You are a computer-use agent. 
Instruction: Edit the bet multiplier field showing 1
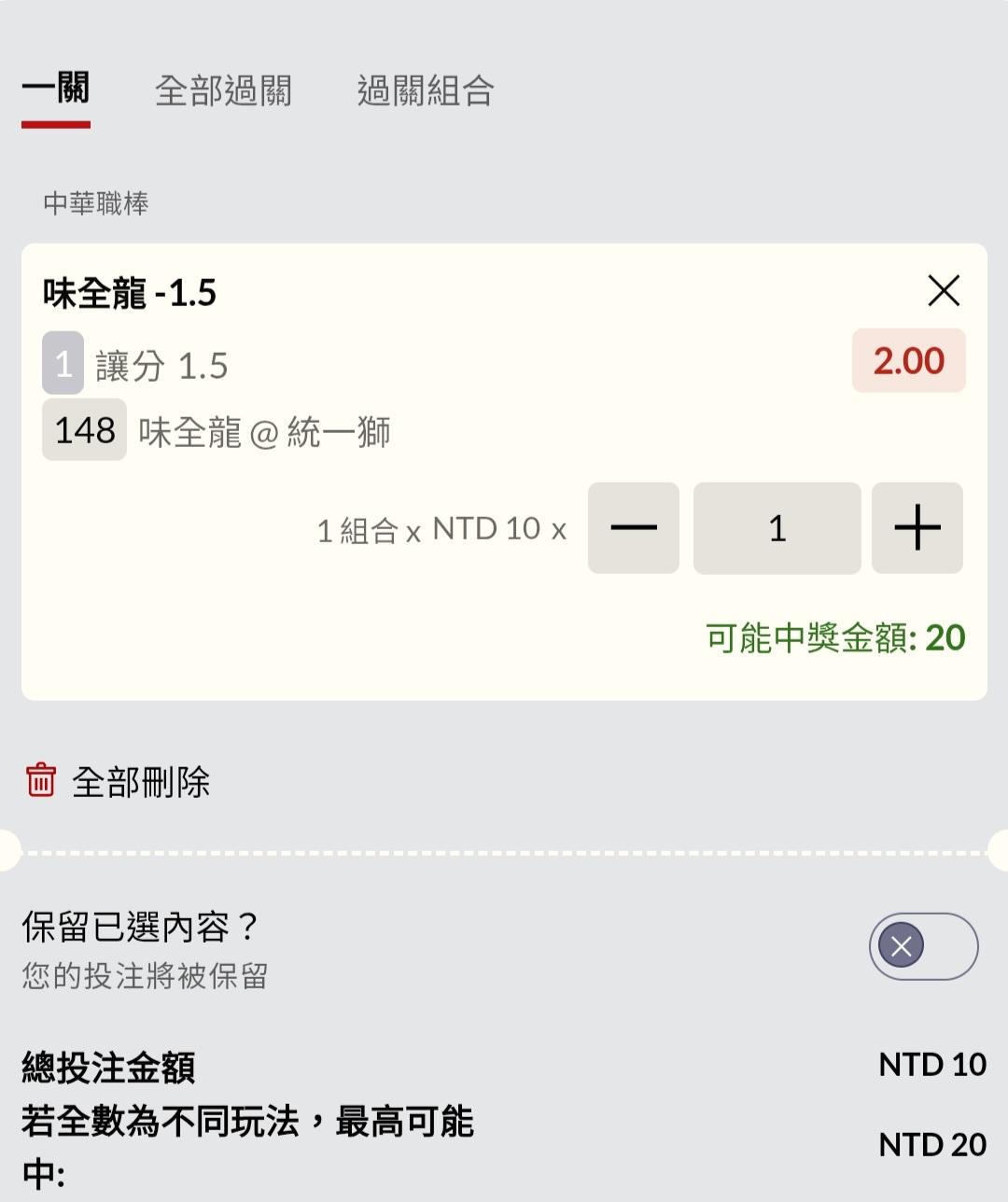777,528
